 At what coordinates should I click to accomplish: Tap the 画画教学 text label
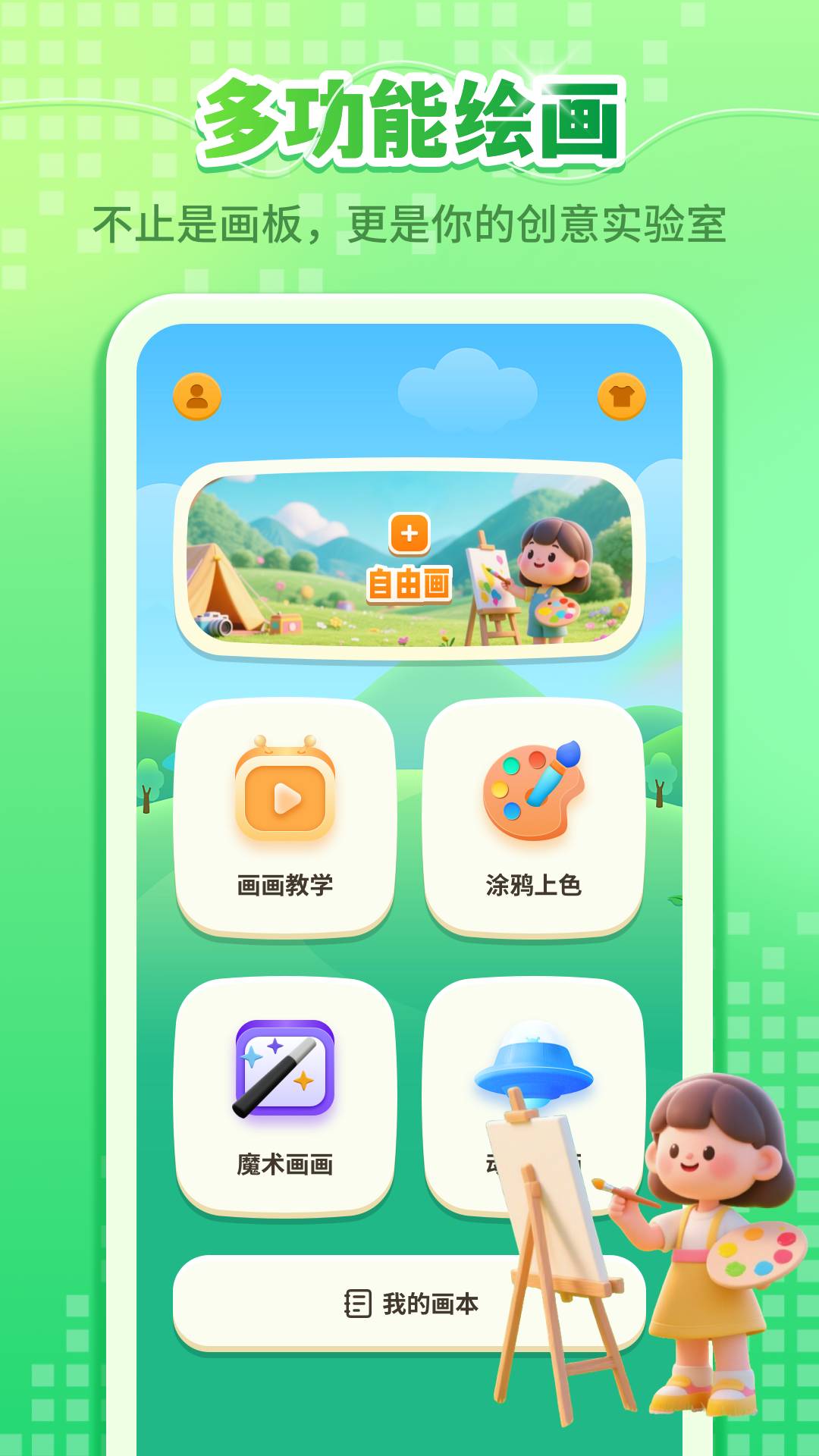pyautogui.click(x=286, y=883)
